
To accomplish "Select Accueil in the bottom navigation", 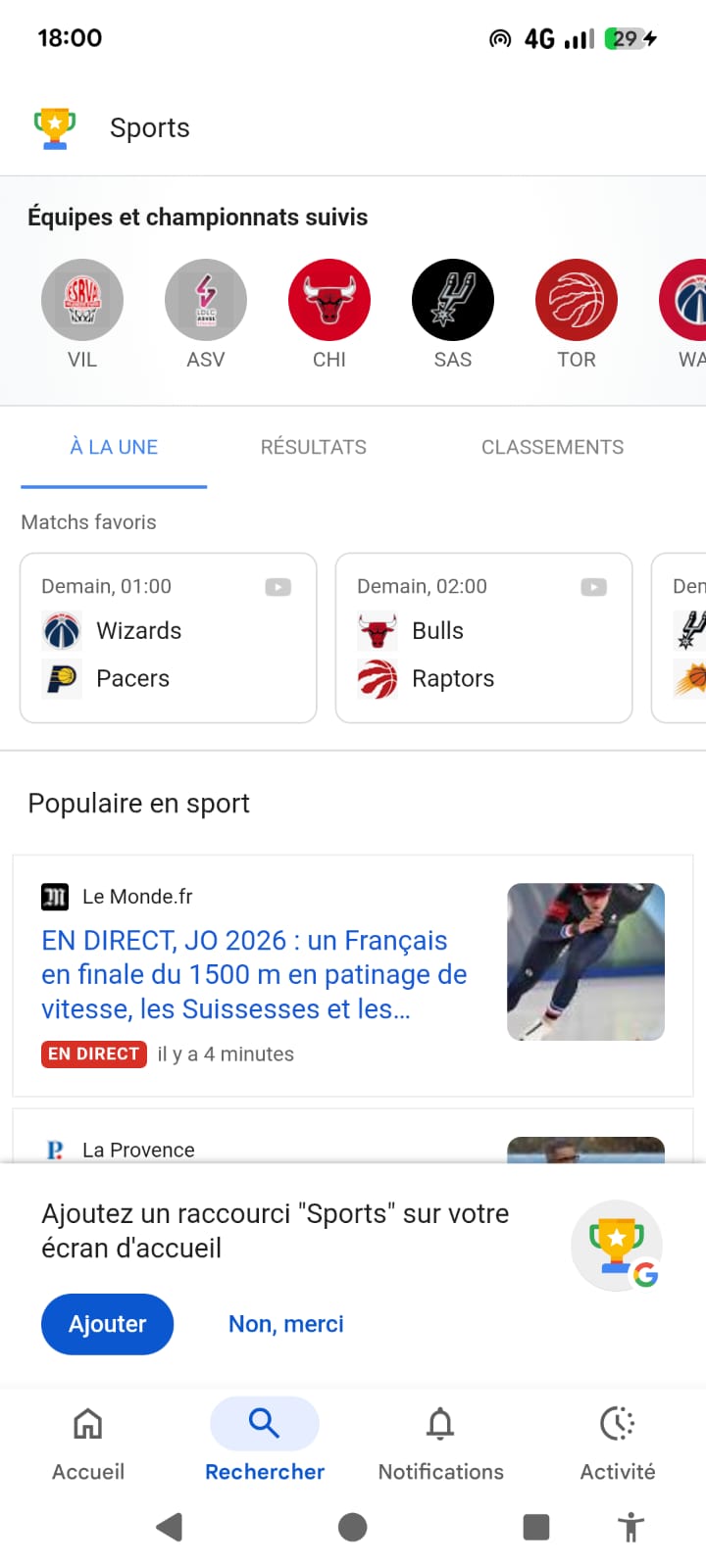I will [x=87, y=1441].
